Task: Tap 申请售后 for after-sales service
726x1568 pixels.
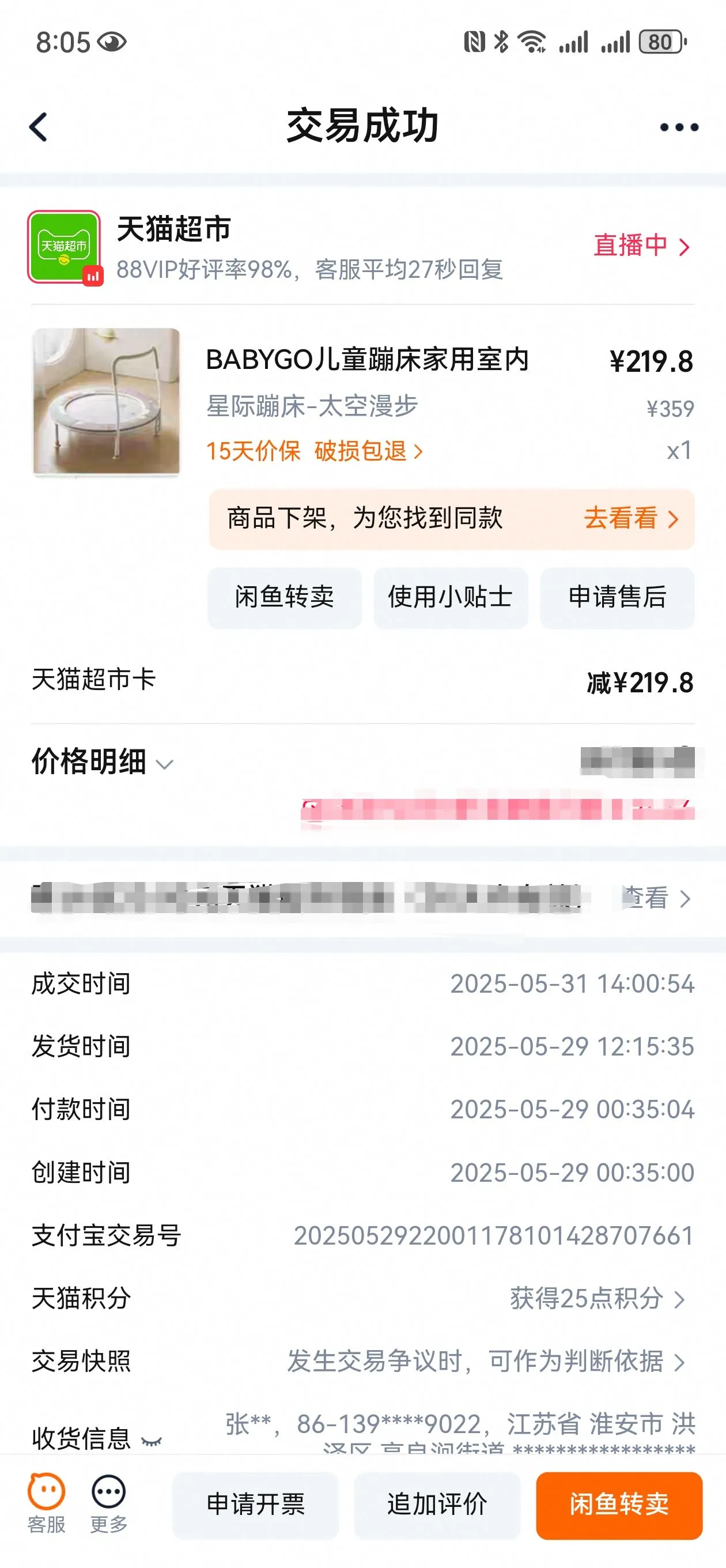Action: click(x=617, y=597)
